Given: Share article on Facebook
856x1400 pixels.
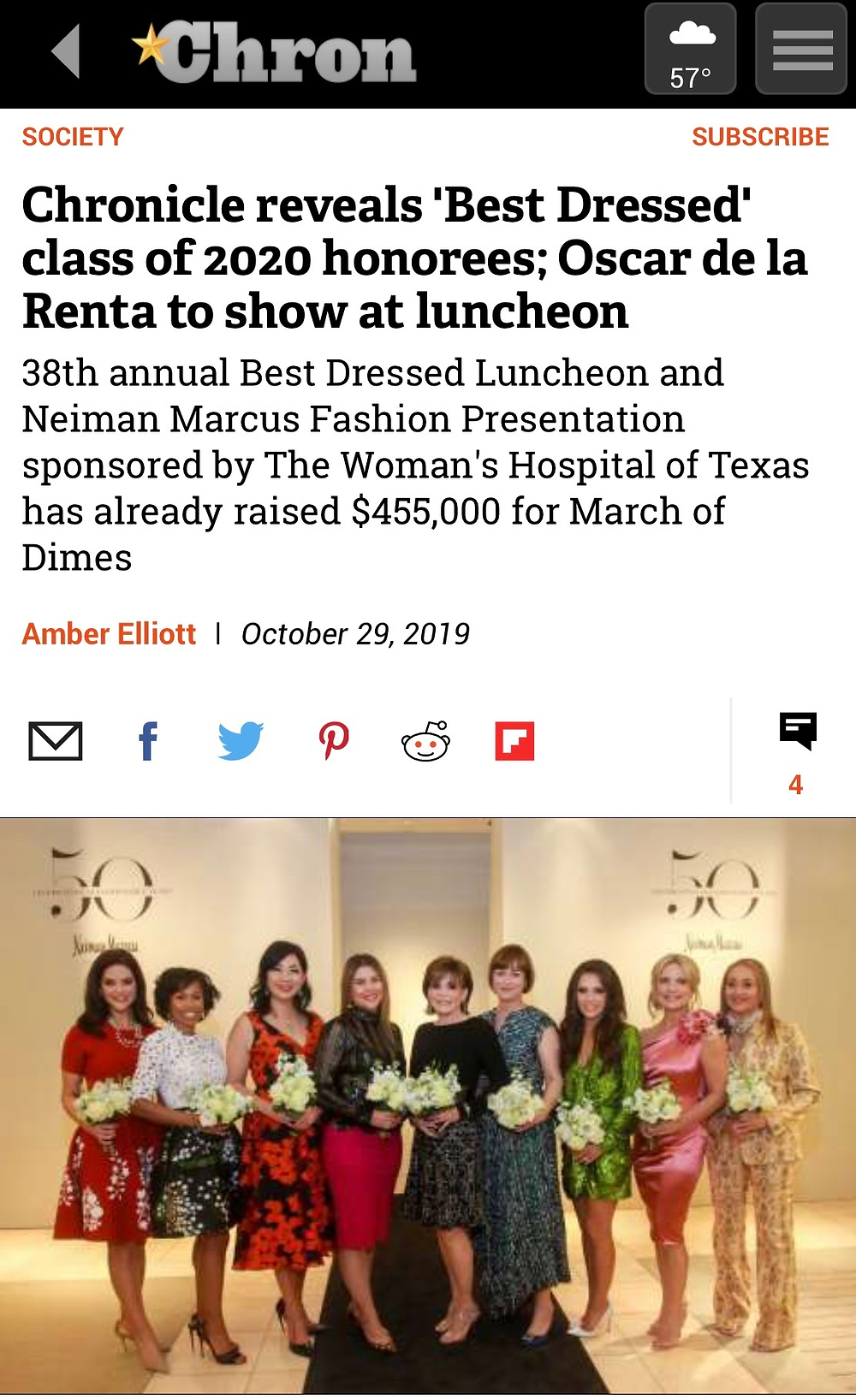Looking at the screenshot, I should click(149, 741).
